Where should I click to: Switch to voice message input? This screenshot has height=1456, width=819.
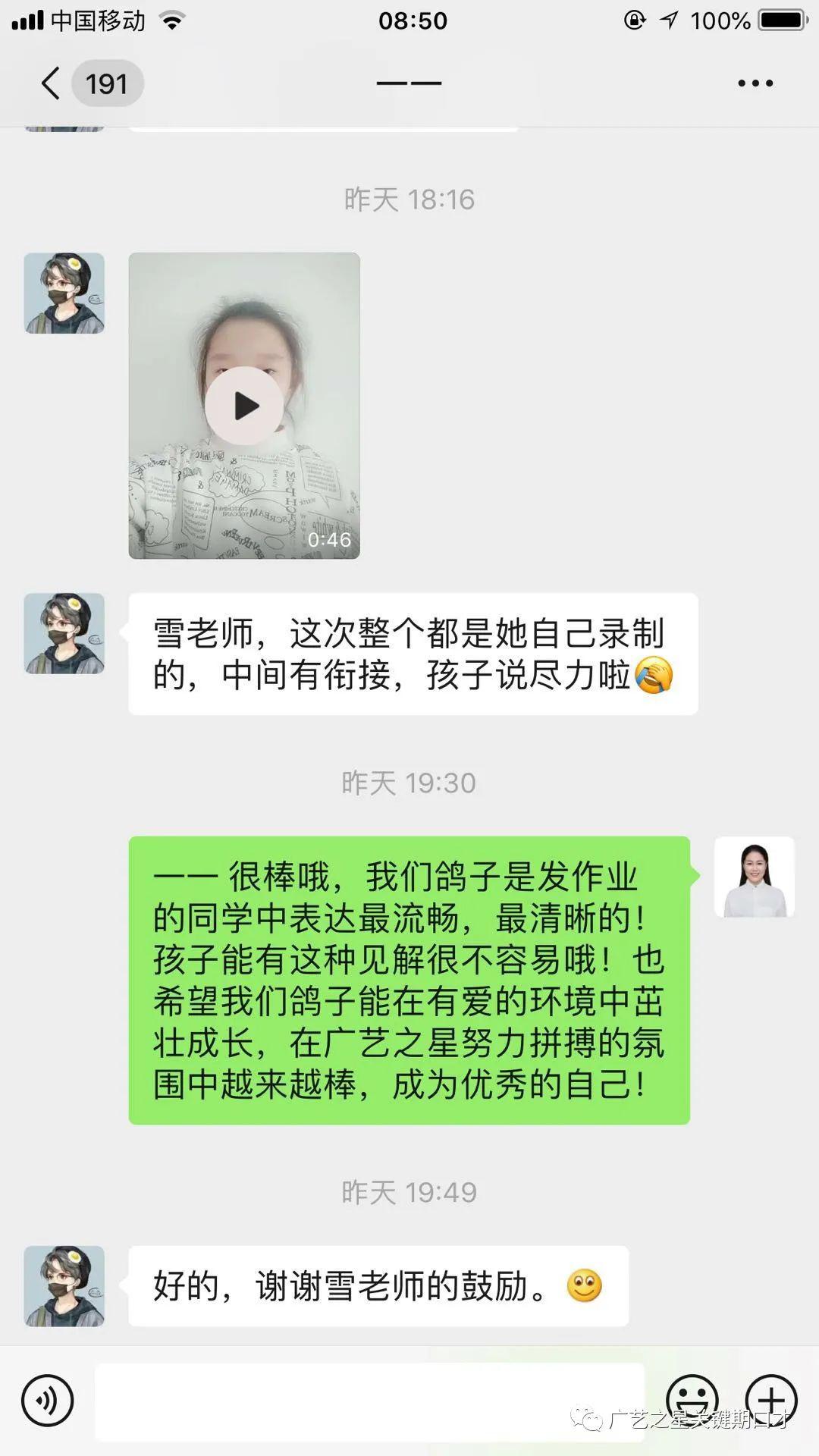coord(47,1400)
